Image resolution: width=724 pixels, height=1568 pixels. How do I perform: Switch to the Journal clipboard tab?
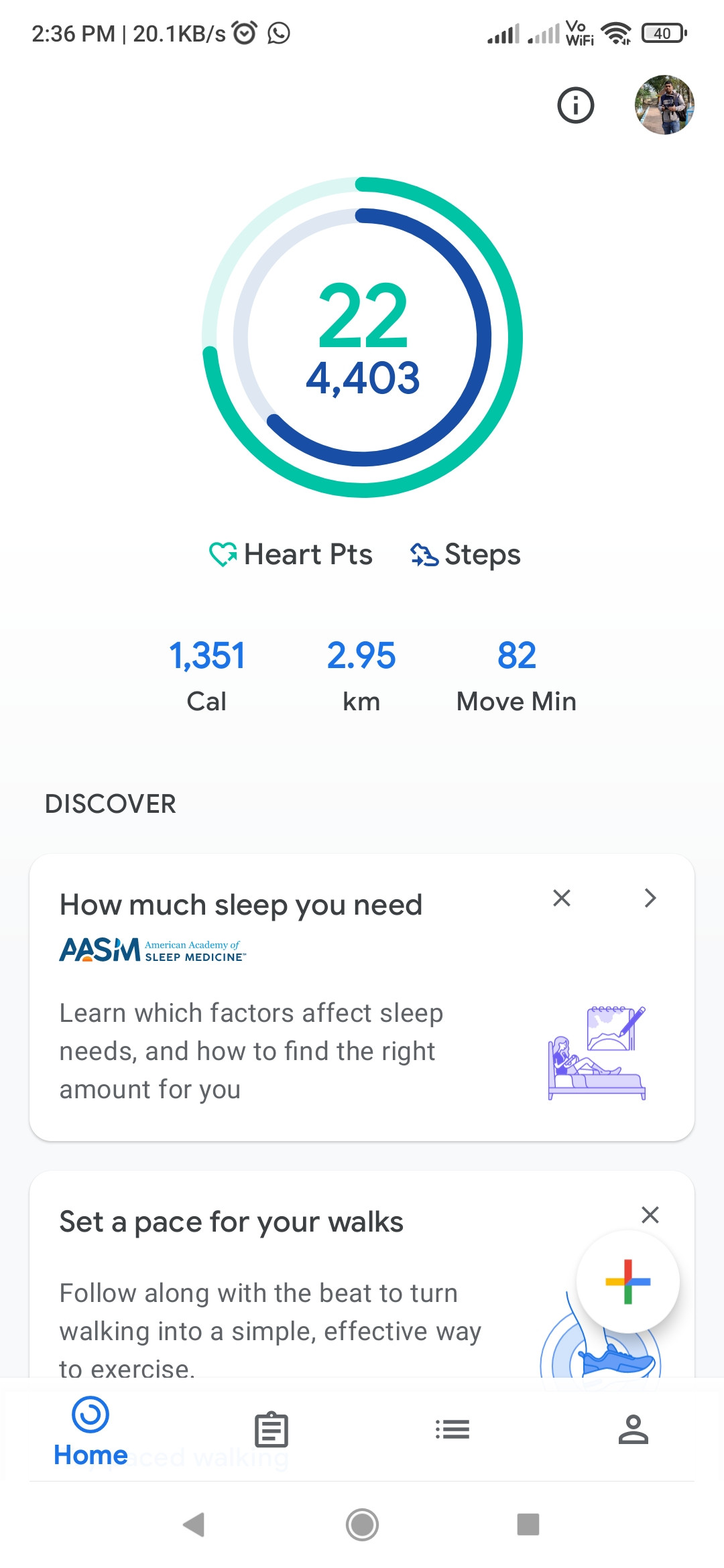pyautogui.click(x=271, y=1431)
